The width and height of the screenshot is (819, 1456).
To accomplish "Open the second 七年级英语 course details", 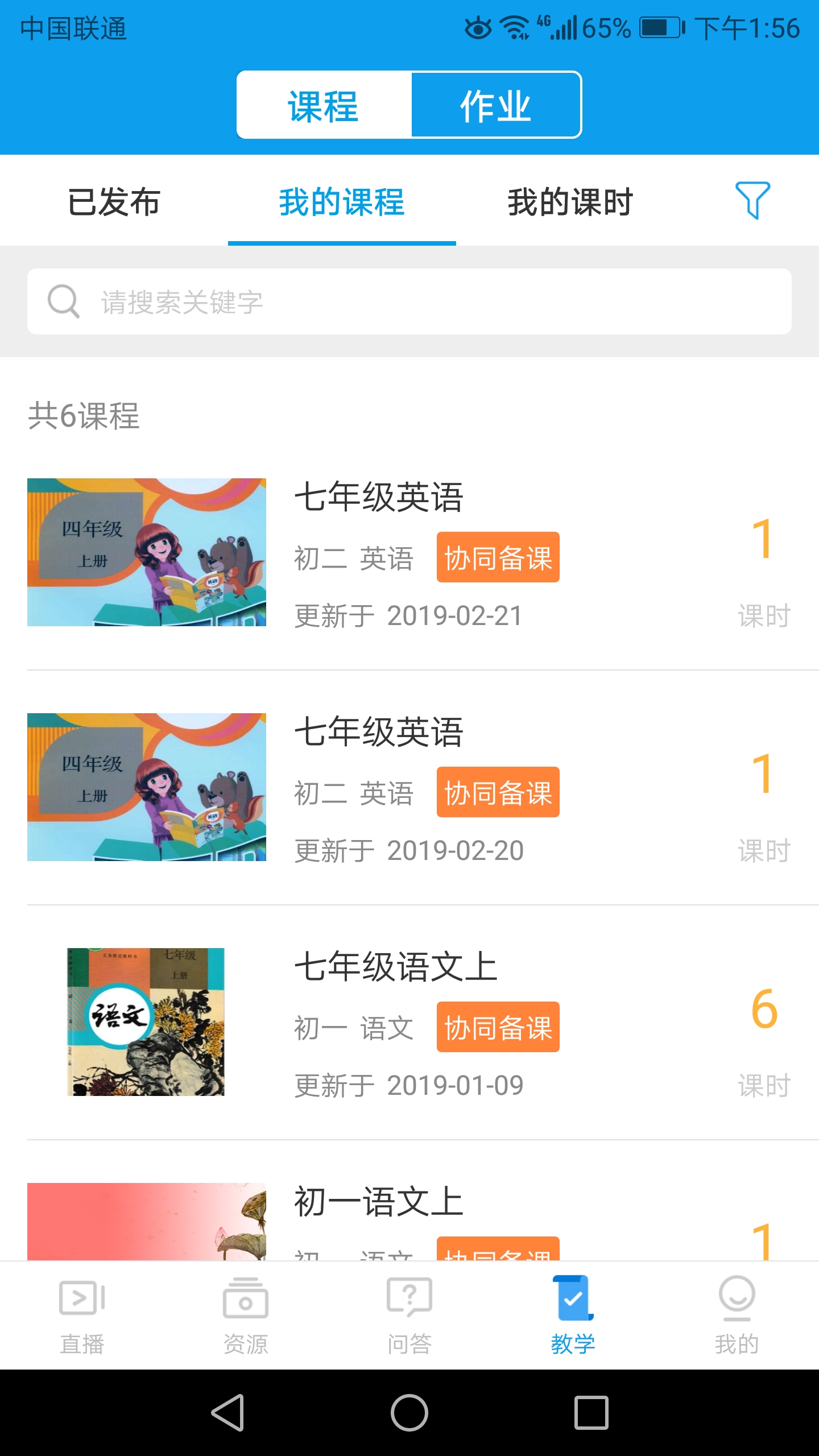I will coord(380,735).
